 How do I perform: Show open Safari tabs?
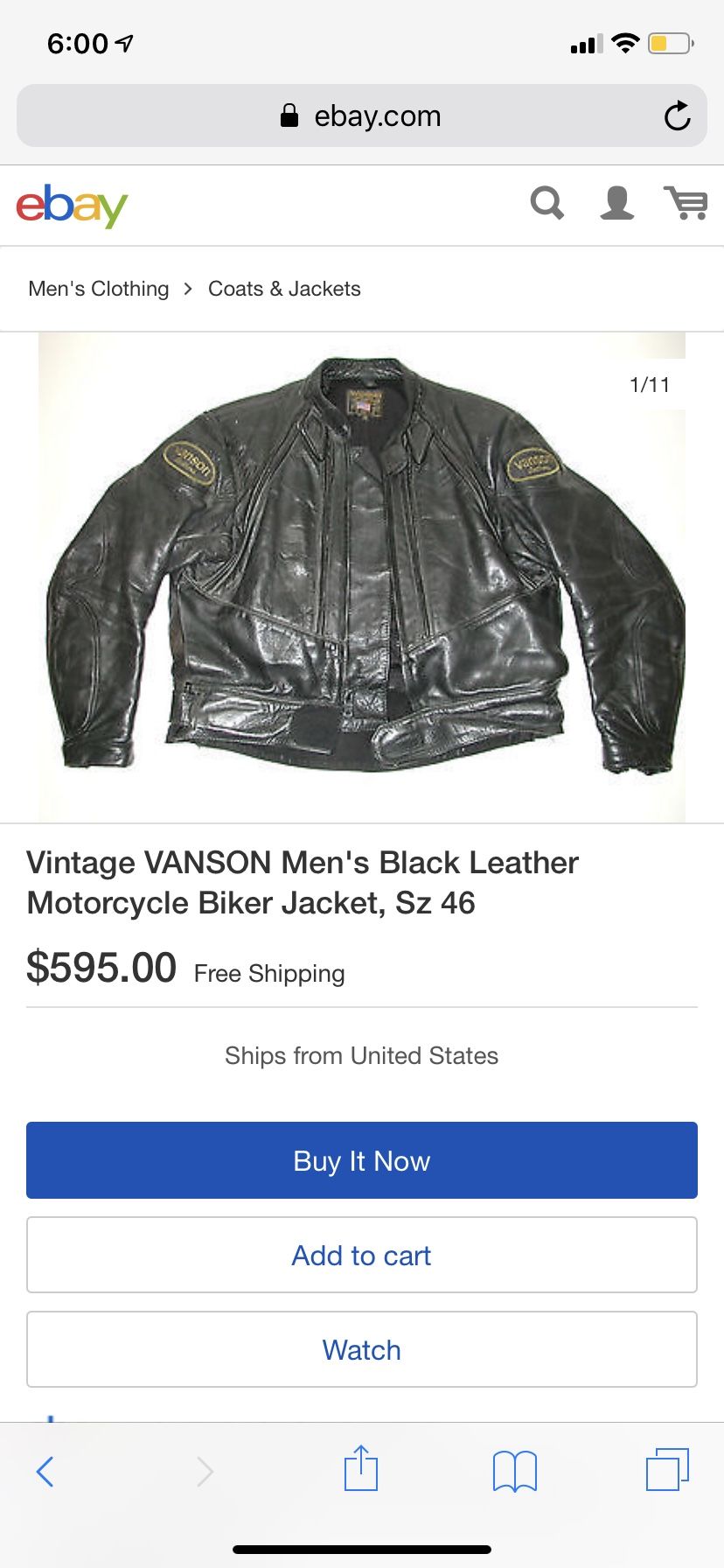tap(667, 1469)
